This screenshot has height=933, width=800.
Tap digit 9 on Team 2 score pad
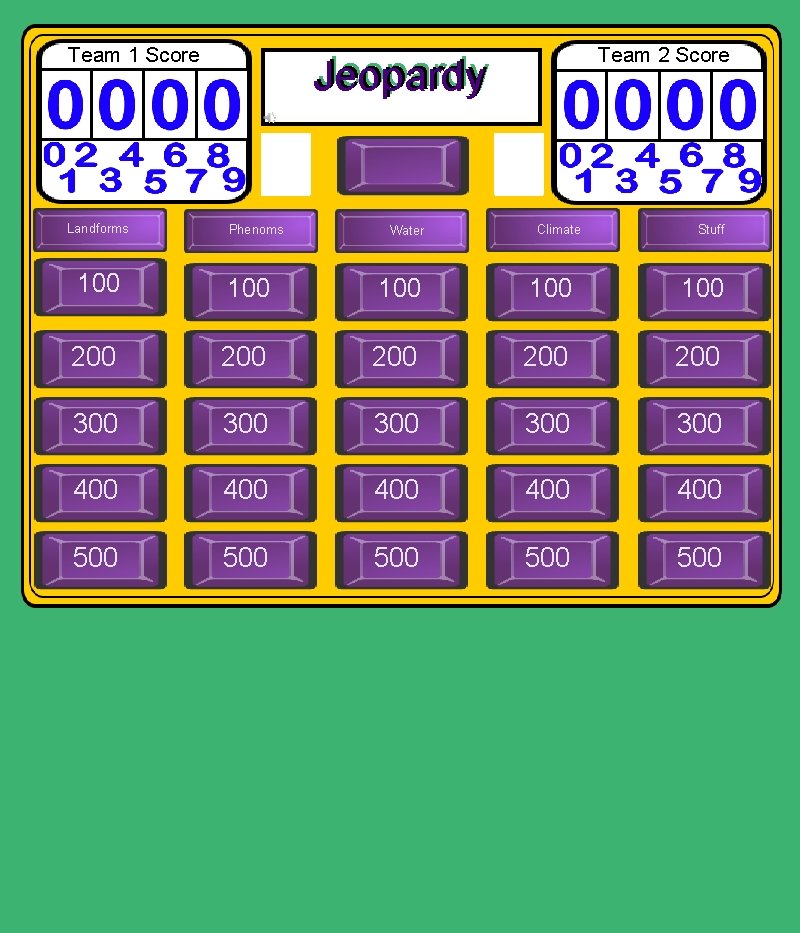pos(749,181)
